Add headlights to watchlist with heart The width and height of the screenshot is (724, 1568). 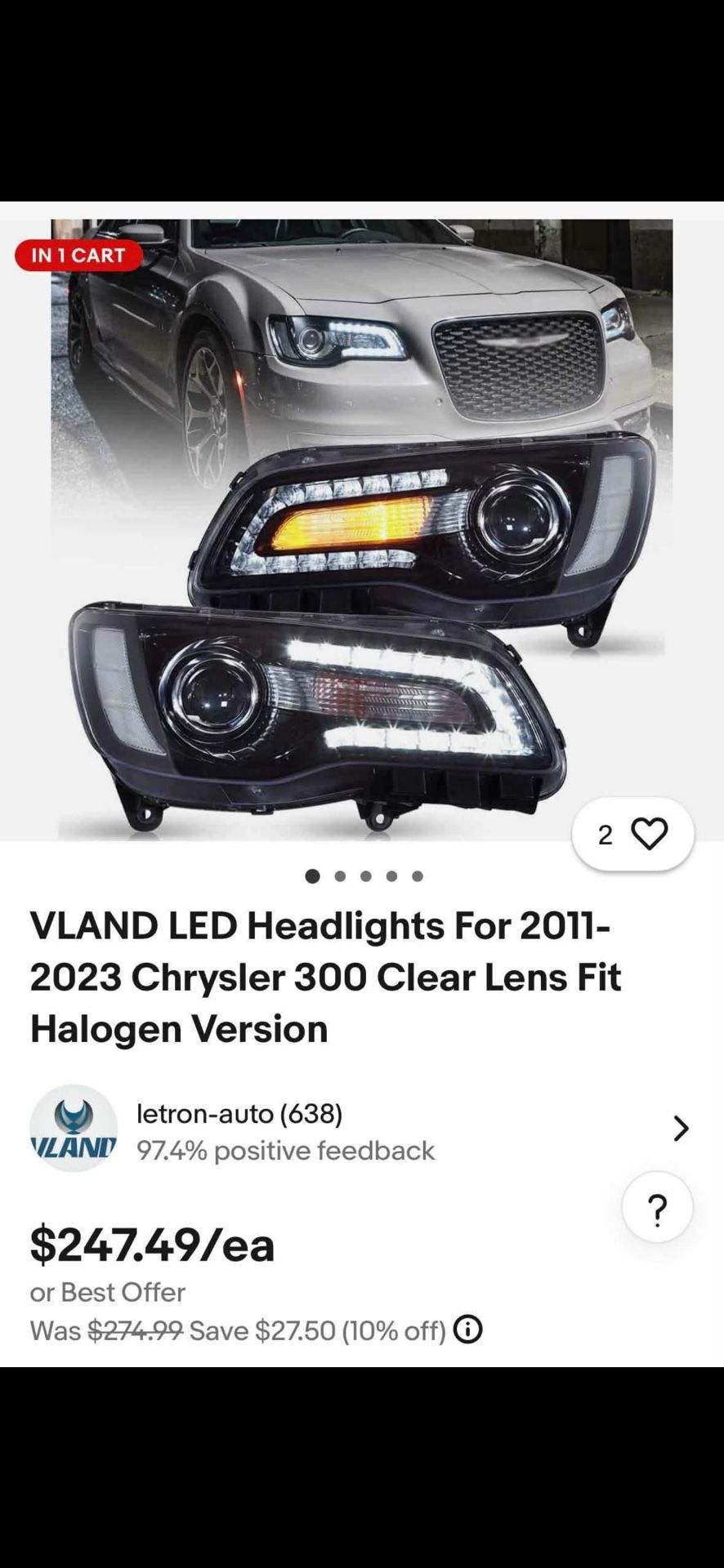click(649, 834)
